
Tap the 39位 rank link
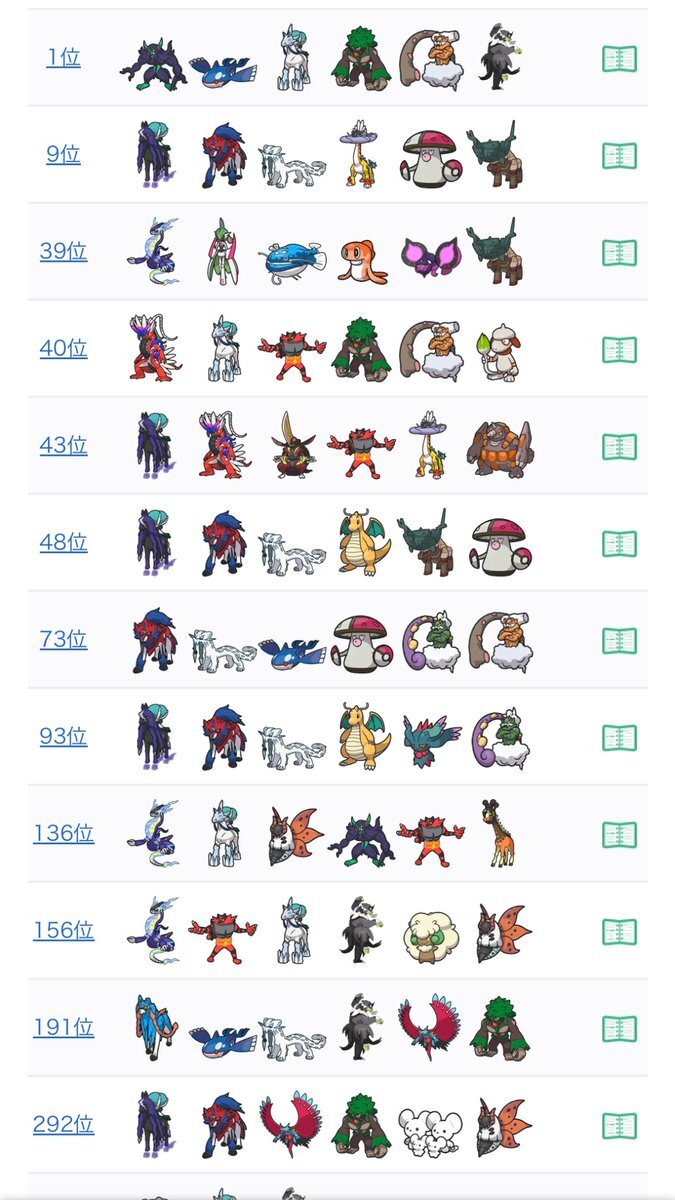coord(63,252)
